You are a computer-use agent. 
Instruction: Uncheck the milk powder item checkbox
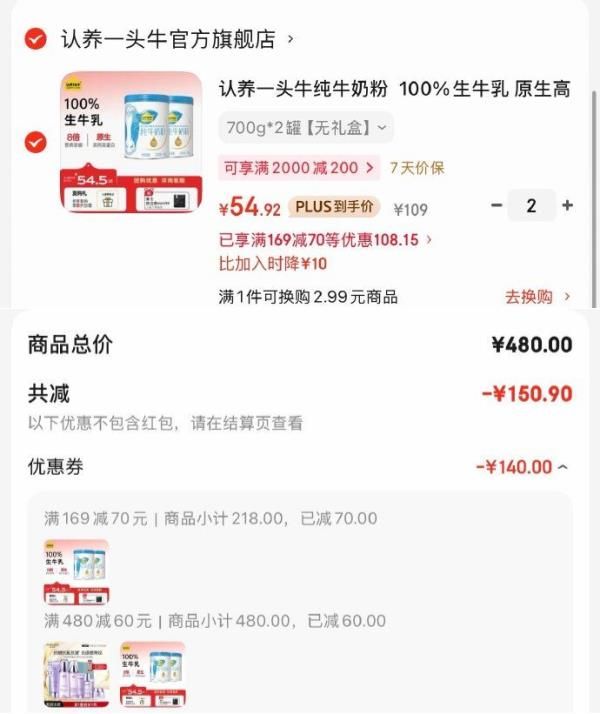(35, 142)
